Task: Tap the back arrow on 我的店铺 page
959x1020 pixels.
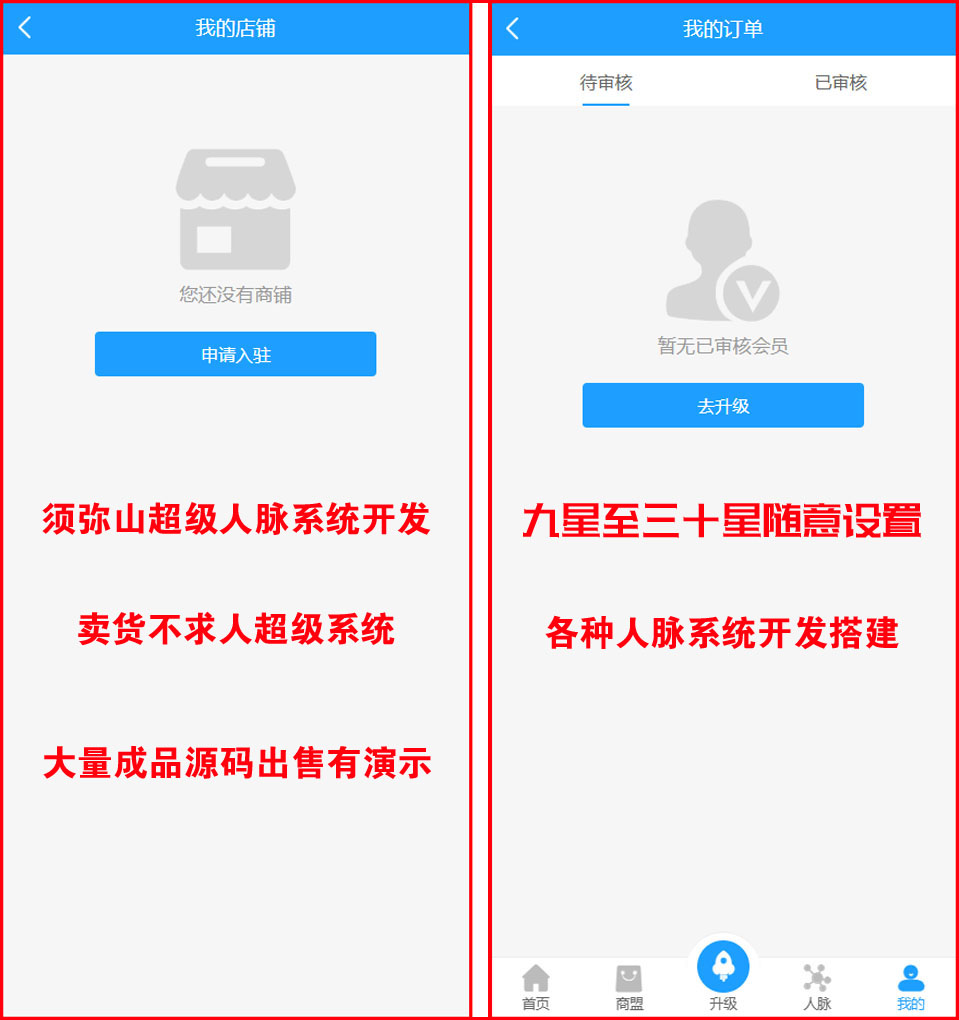Action: pyautogui.click(x=25, y=27)
